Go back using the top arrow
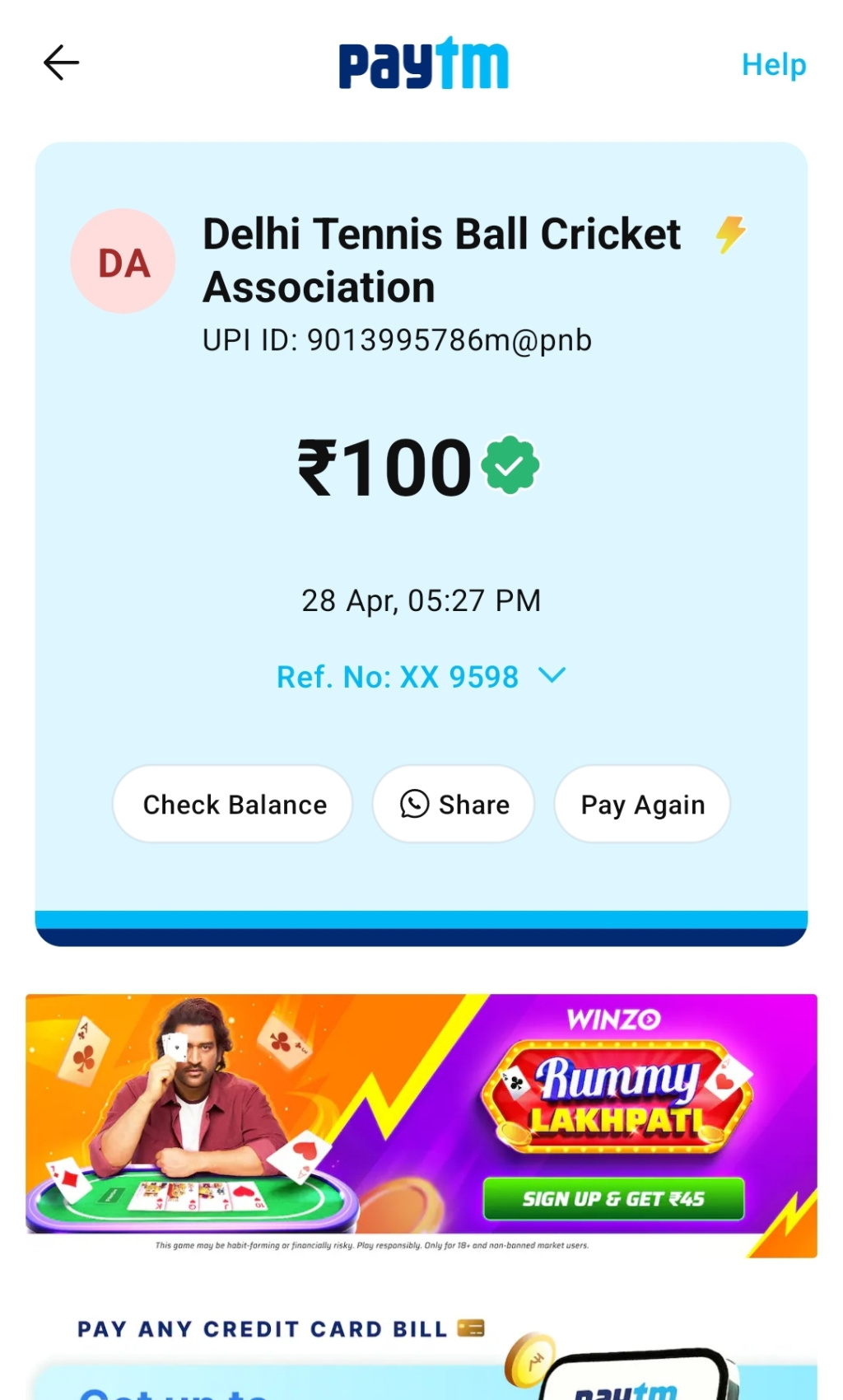 (61, 63)
